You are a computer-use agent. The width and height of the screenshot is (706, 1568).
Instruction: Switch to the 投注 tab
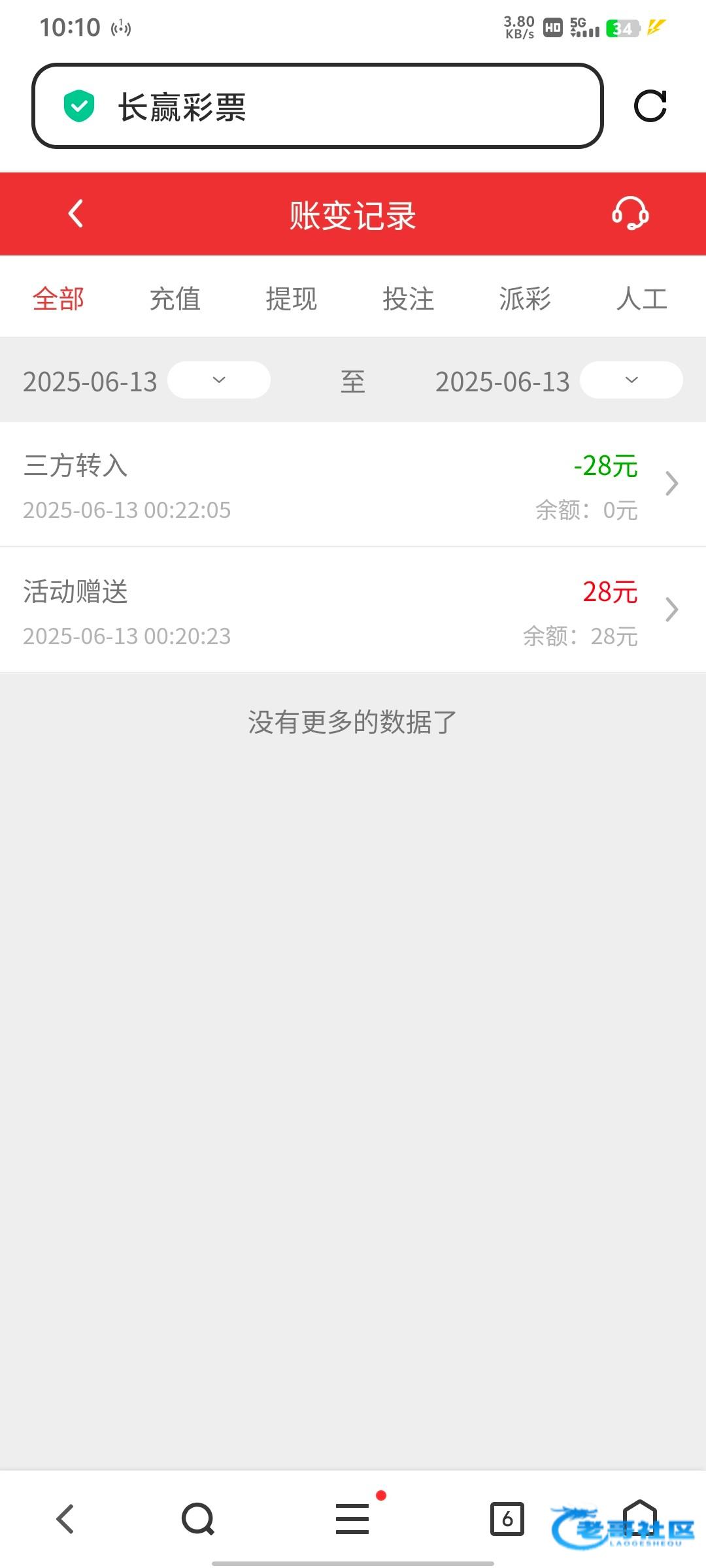(409, 299)
